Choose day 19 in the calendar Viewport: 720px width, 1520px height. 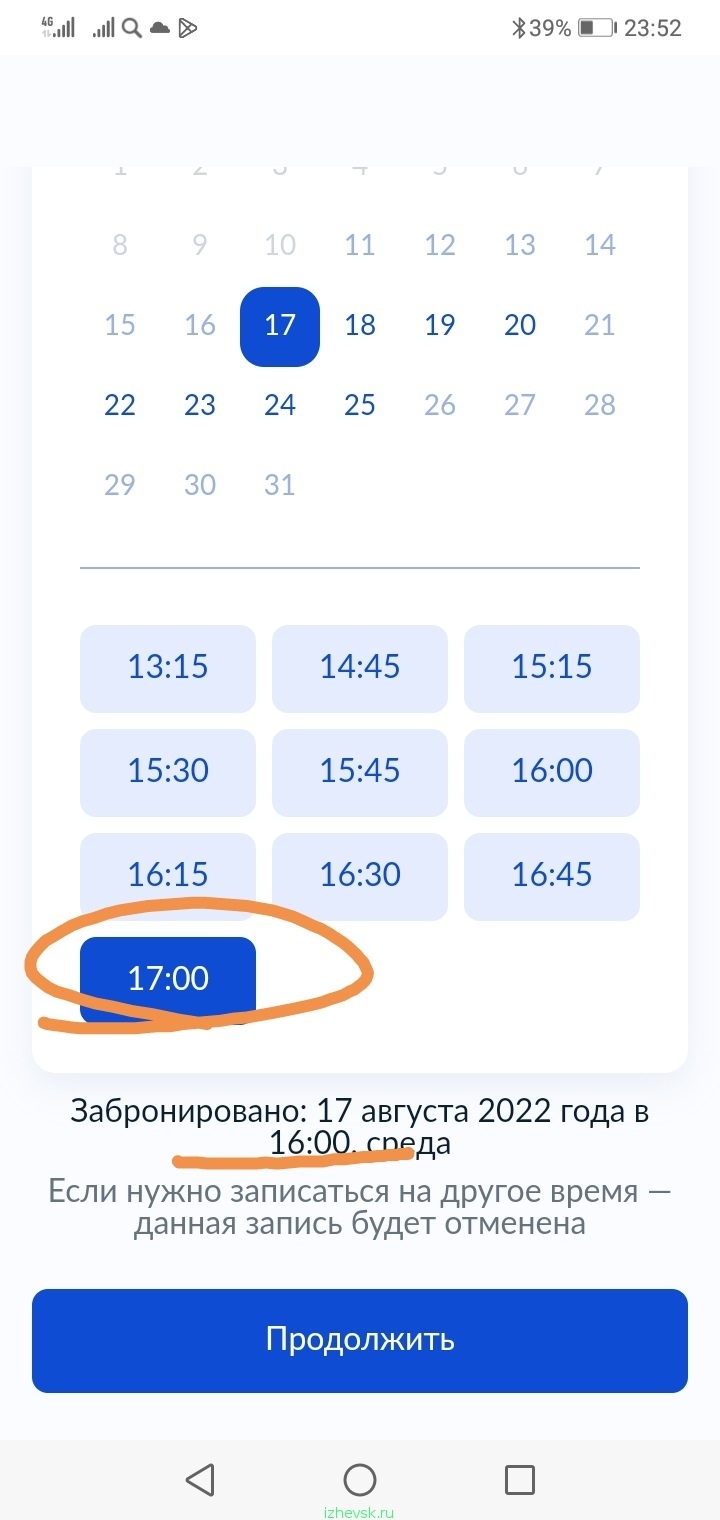pyautogui.click(x=440, y=325)
